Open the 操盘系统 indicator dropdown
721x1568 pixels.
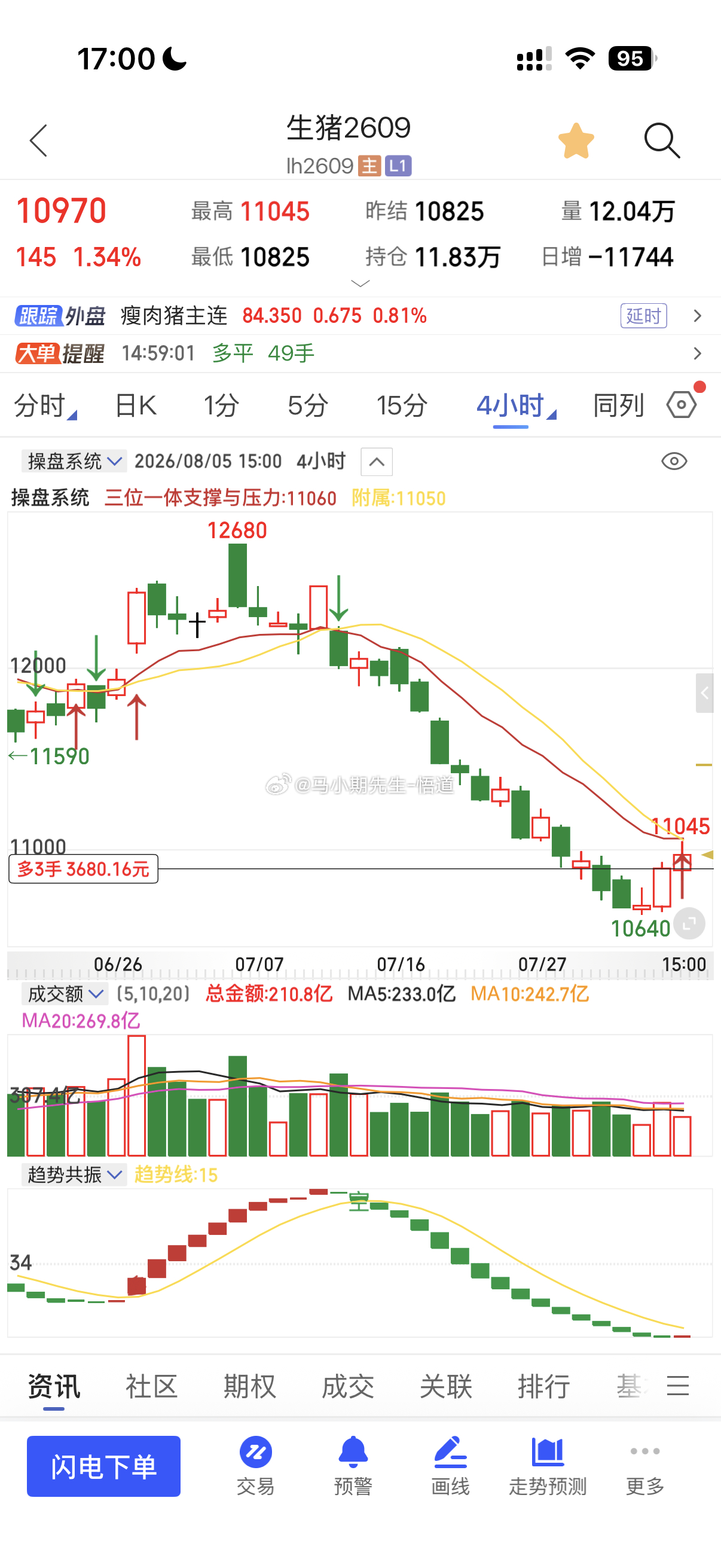tap(74, 462)
